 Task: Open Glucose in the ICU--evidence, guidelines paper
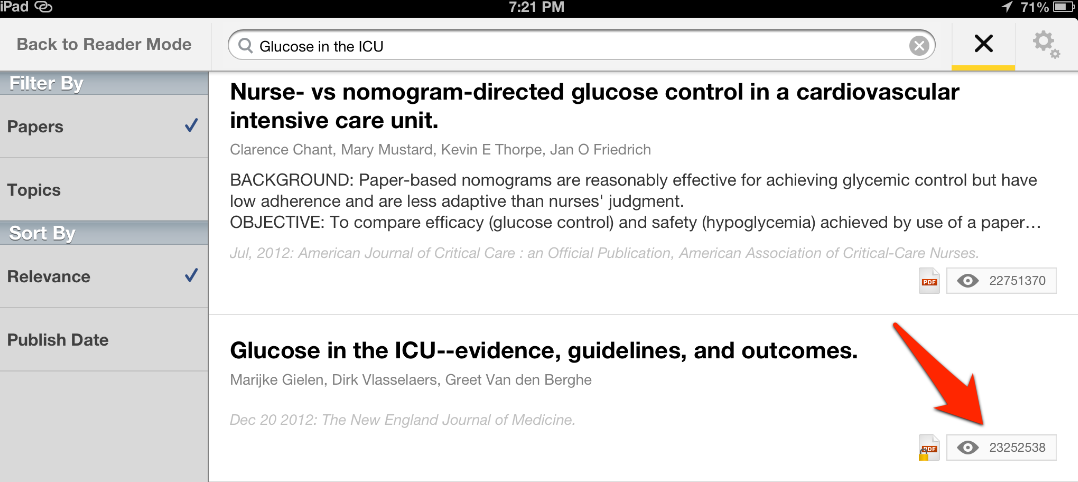tap(544, 351)
